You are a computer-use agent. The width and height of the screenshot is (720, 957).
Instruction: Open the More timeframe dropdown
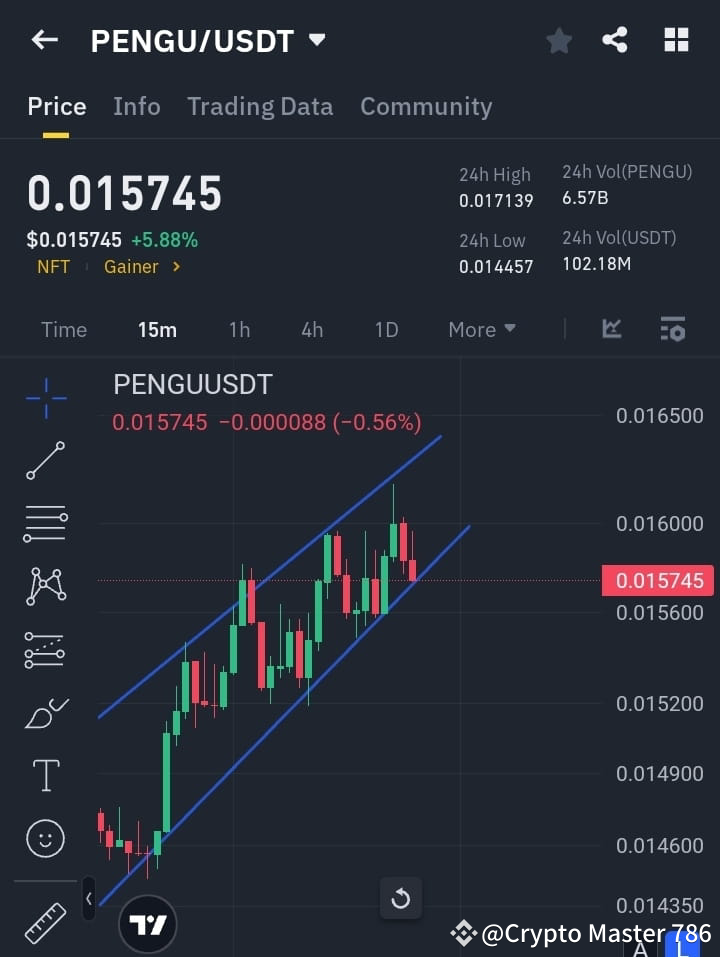click(x=481, y=329)
